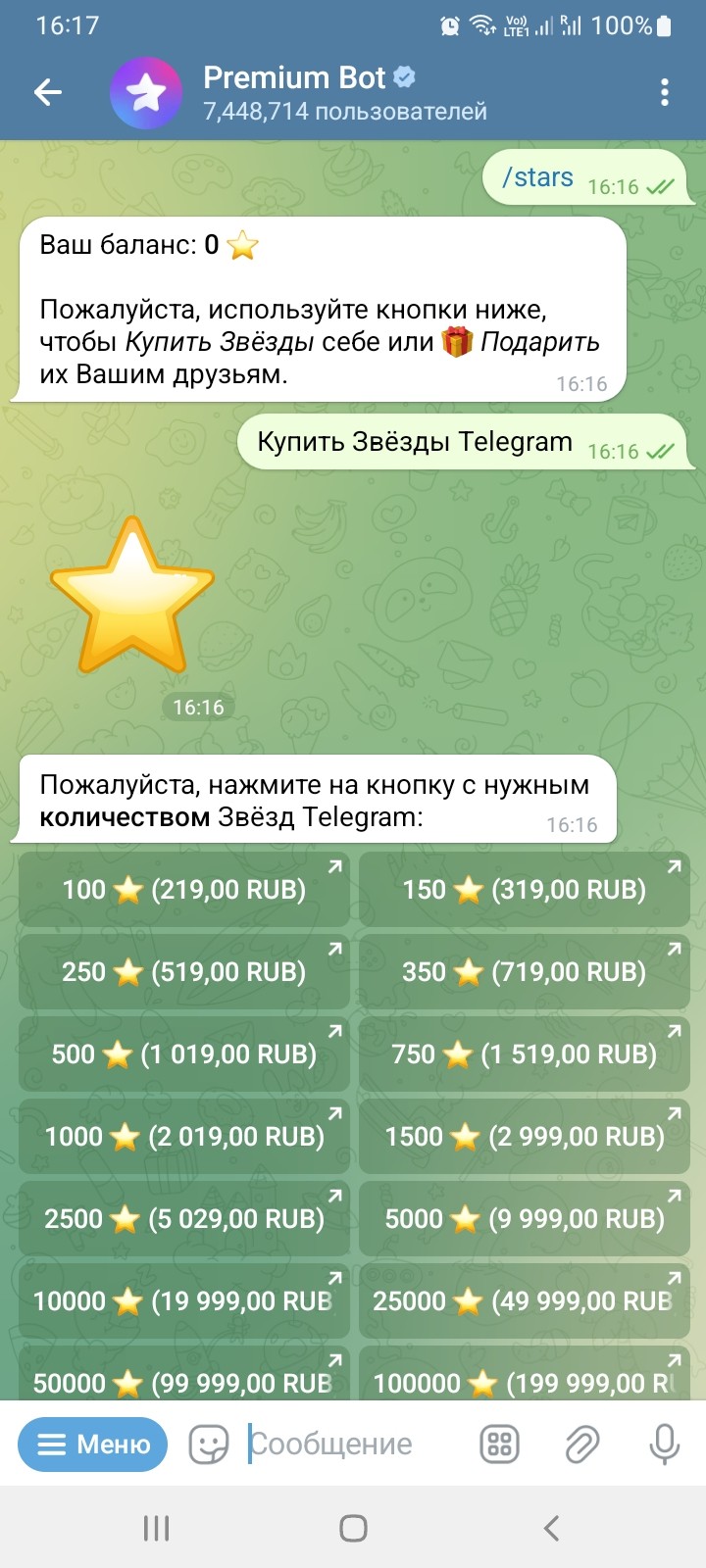Select 100 stars for 219,00 RUB
Screen dimensions: 706x1568
coord(184,890)
